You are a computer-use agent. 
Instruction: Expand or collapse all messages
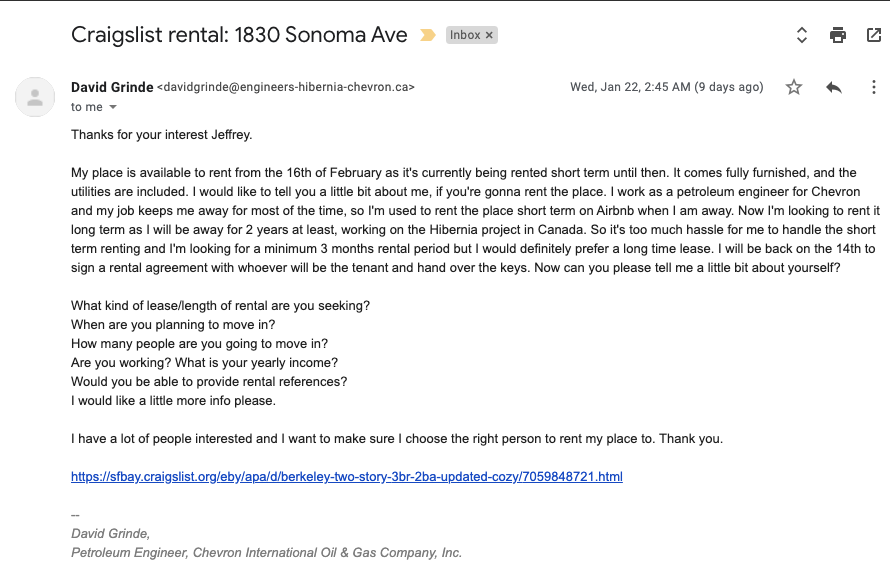tap(801, 35)
